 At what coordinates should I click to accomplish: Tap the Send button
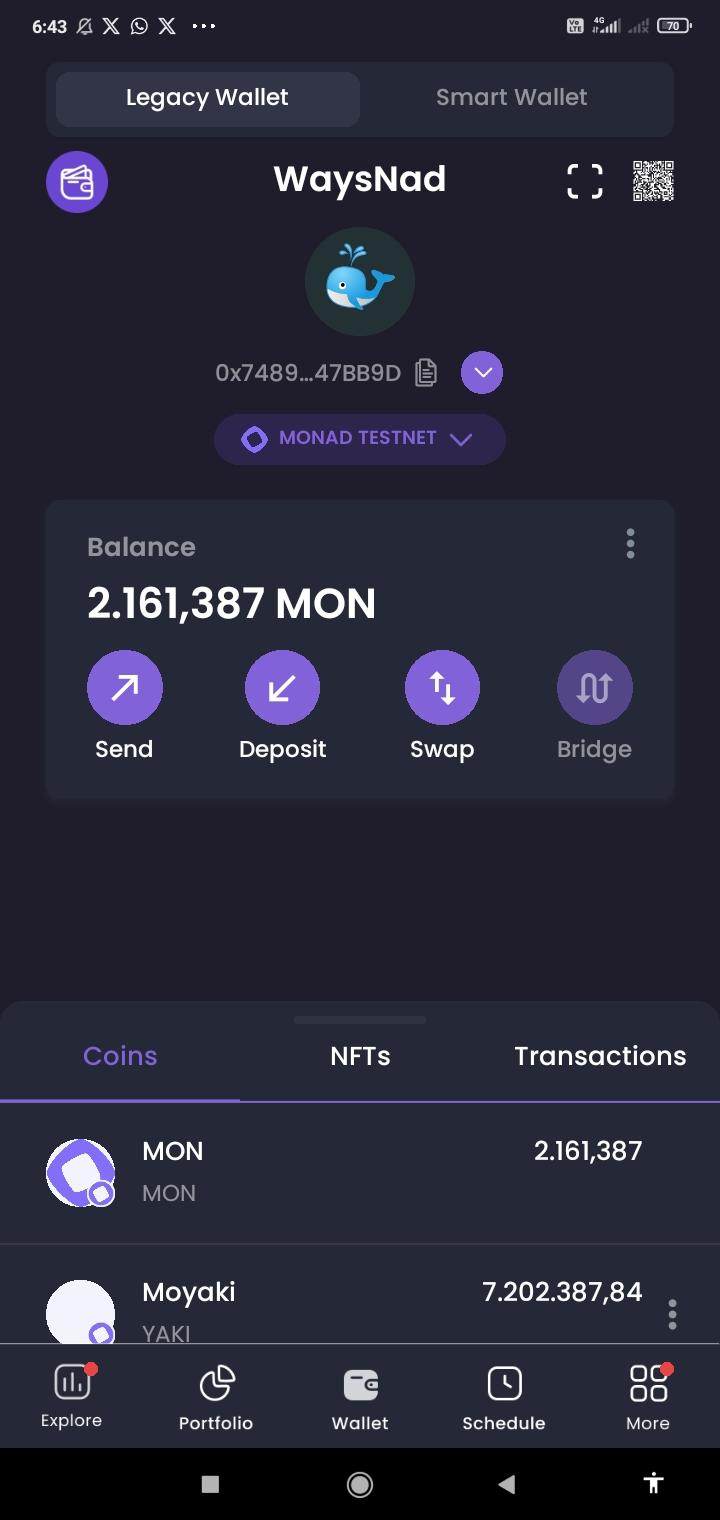coord(124,688)
